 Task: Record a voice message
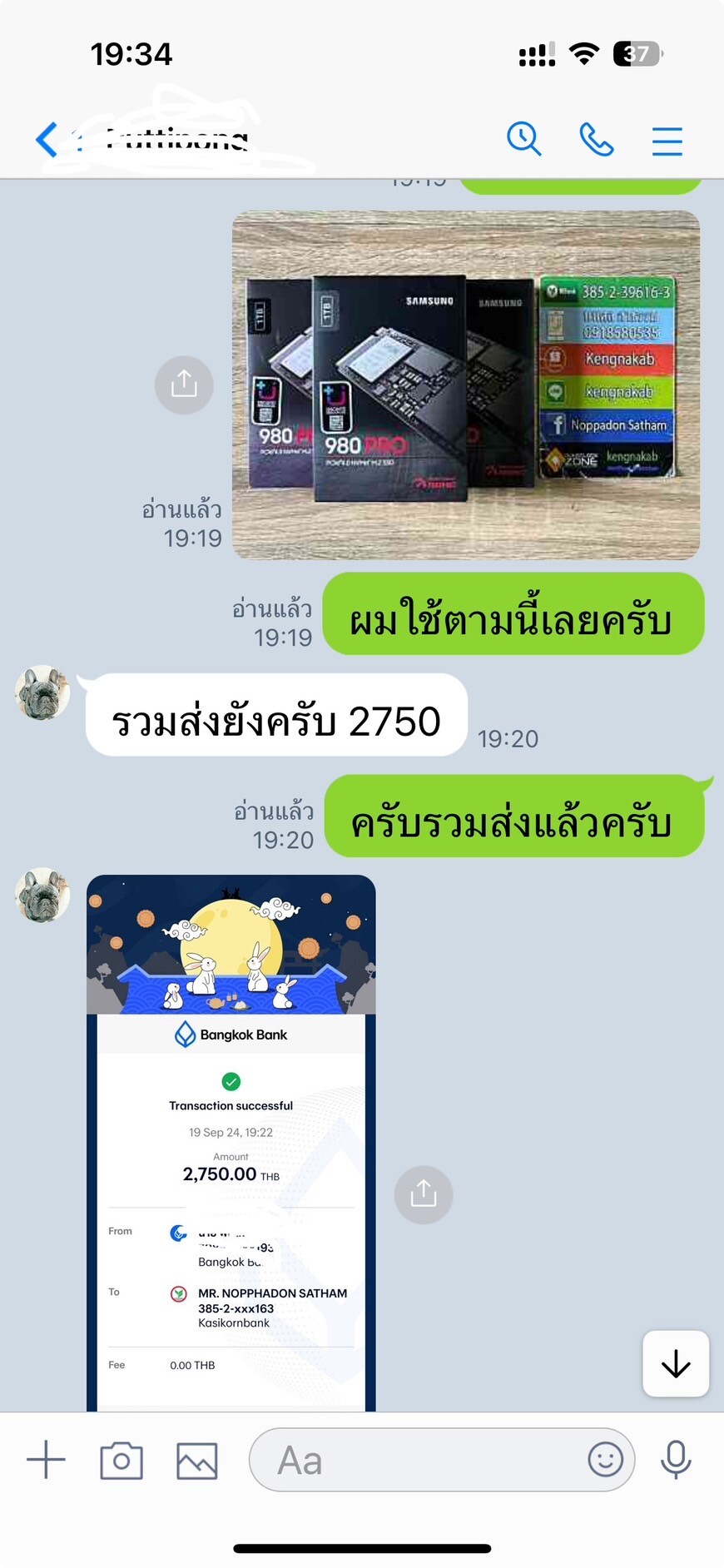(676, 1460)
